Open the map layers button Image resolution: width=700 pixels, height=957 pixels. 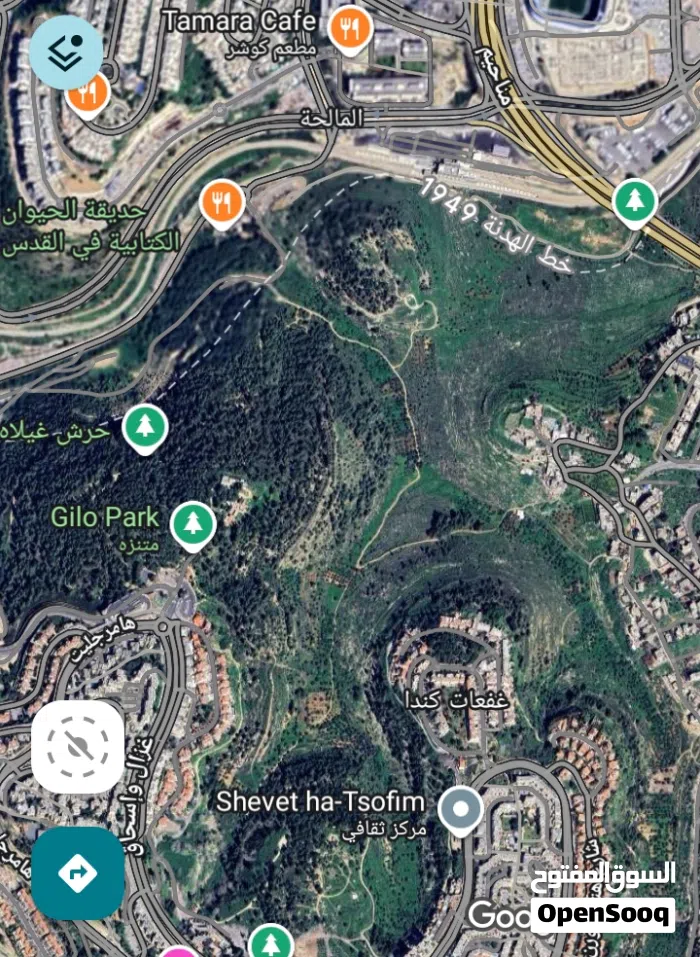[x=66, y=52]
